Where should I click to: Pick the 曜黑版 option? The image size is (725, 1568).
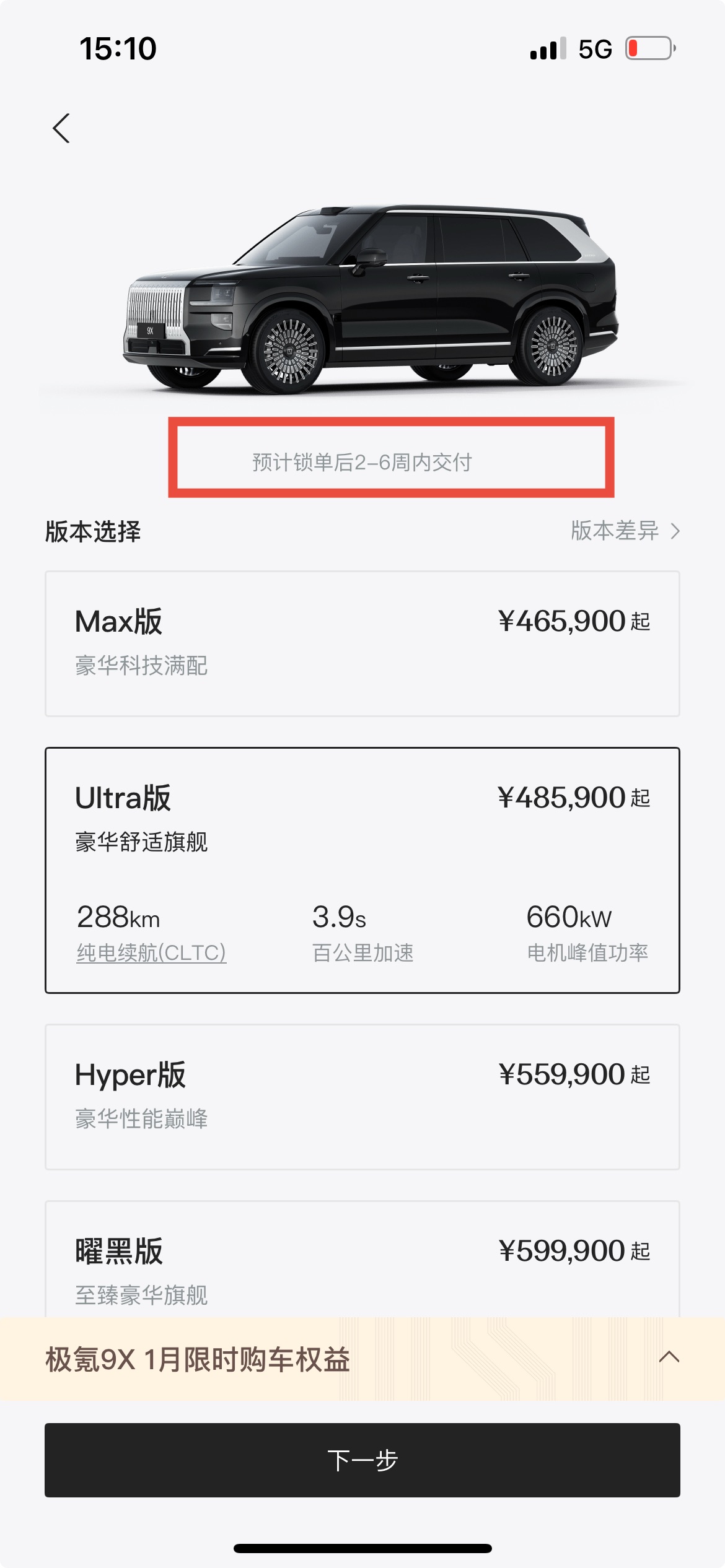pos(362,1263)
